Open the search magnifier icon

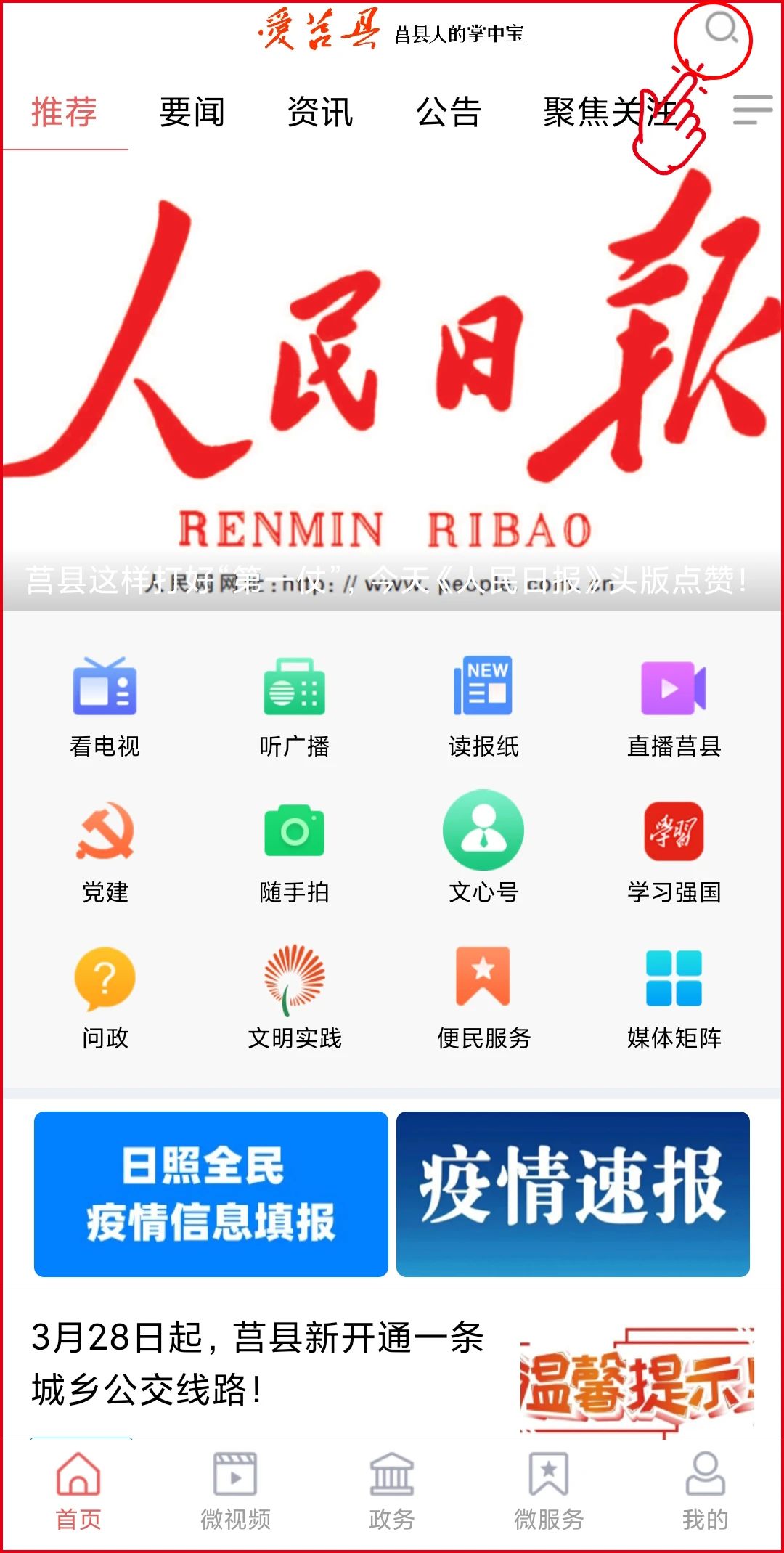click(x=721, y=29)
